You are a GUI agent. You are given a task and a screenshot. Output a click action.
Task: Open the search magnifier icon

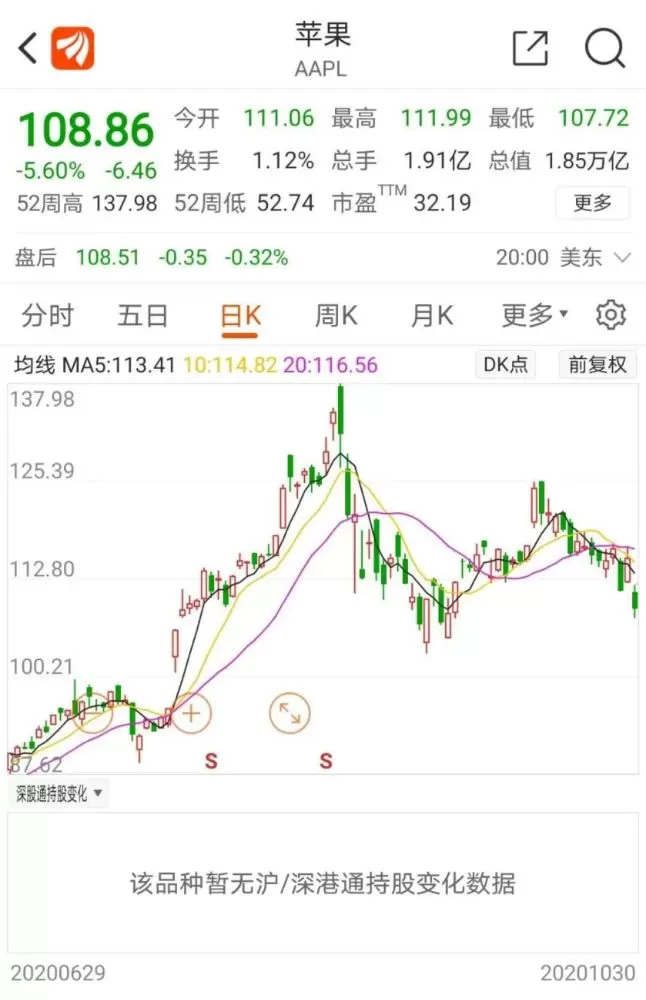[x=605, y=48]
